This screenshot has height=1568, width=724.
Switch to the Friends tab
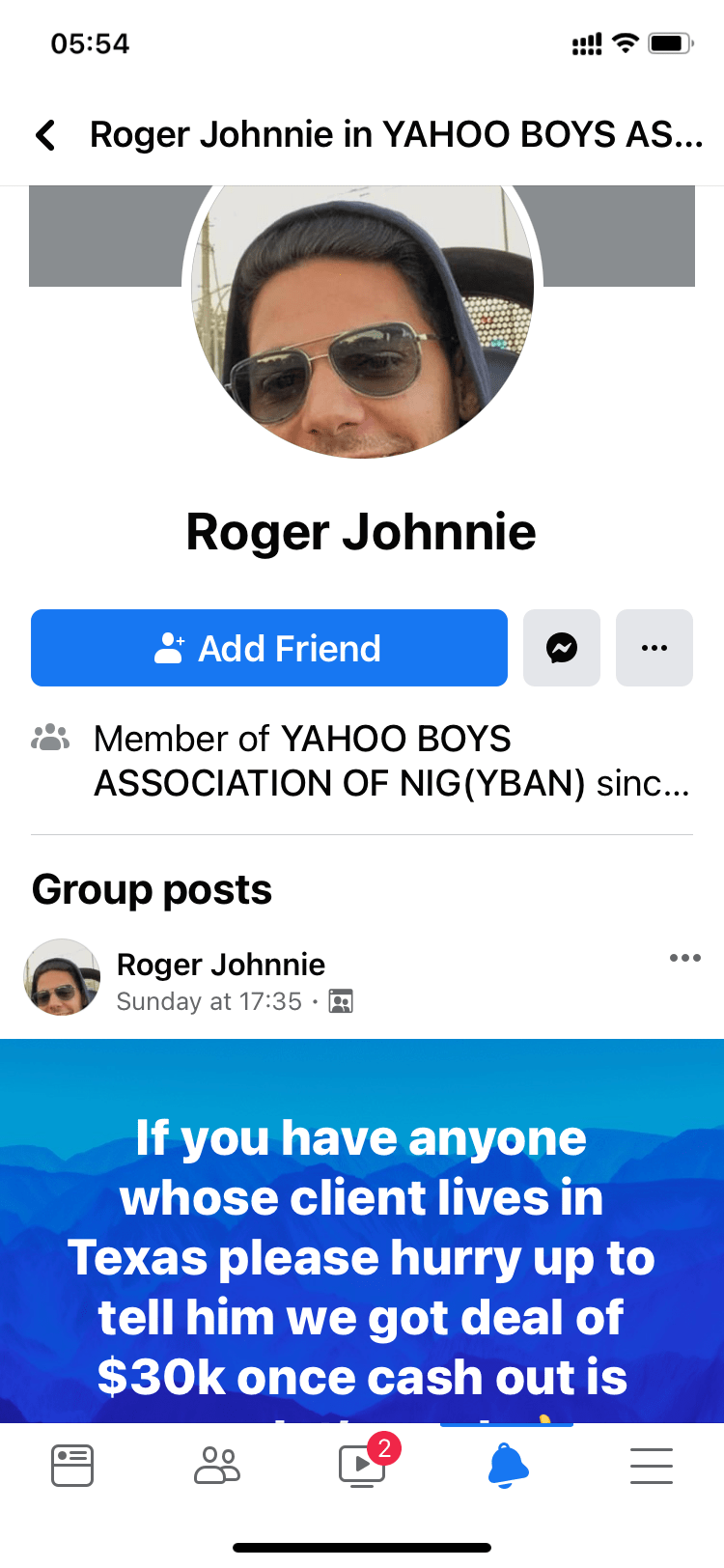tap(217, 1466)
